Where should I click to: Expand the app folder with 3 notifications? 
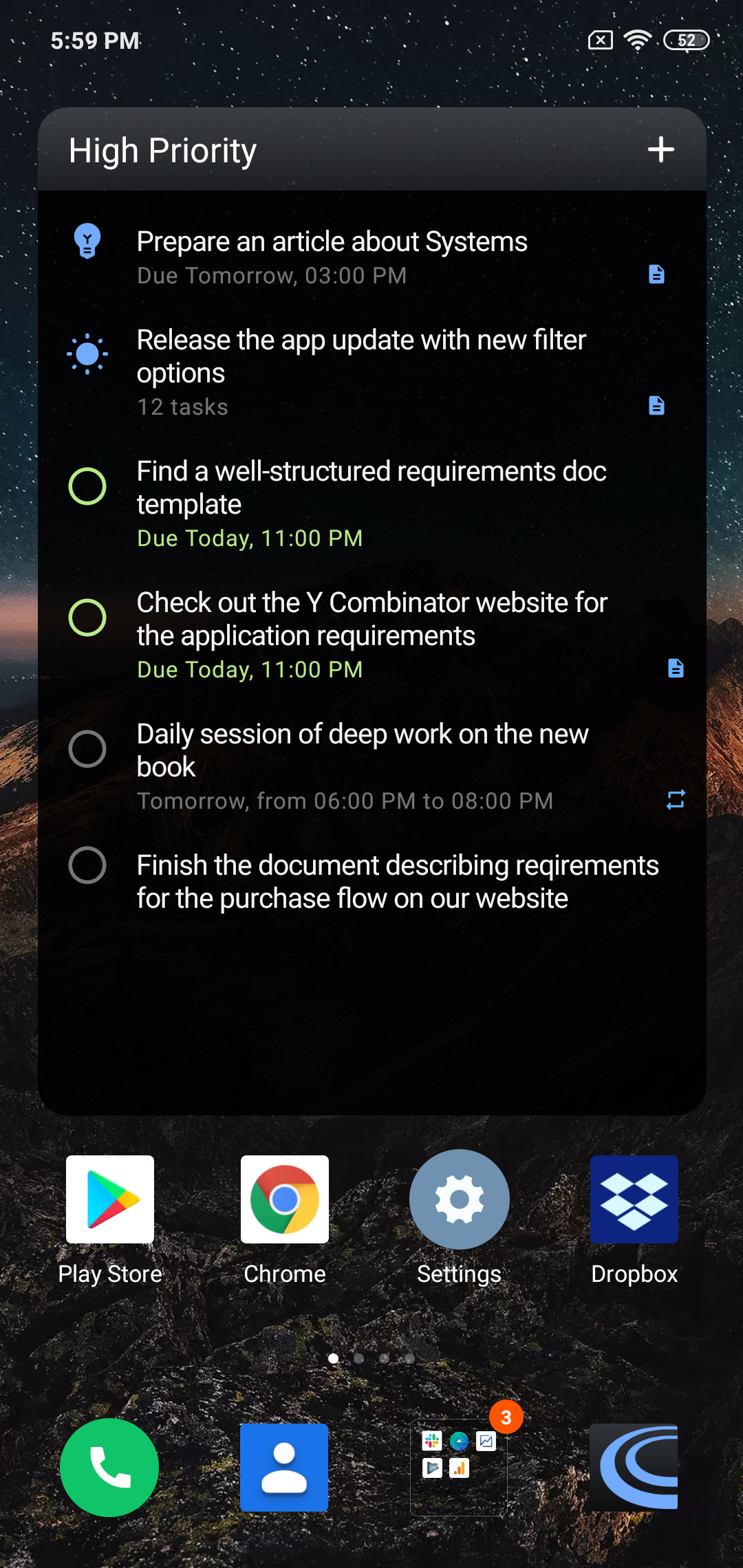coord(459,1468)
